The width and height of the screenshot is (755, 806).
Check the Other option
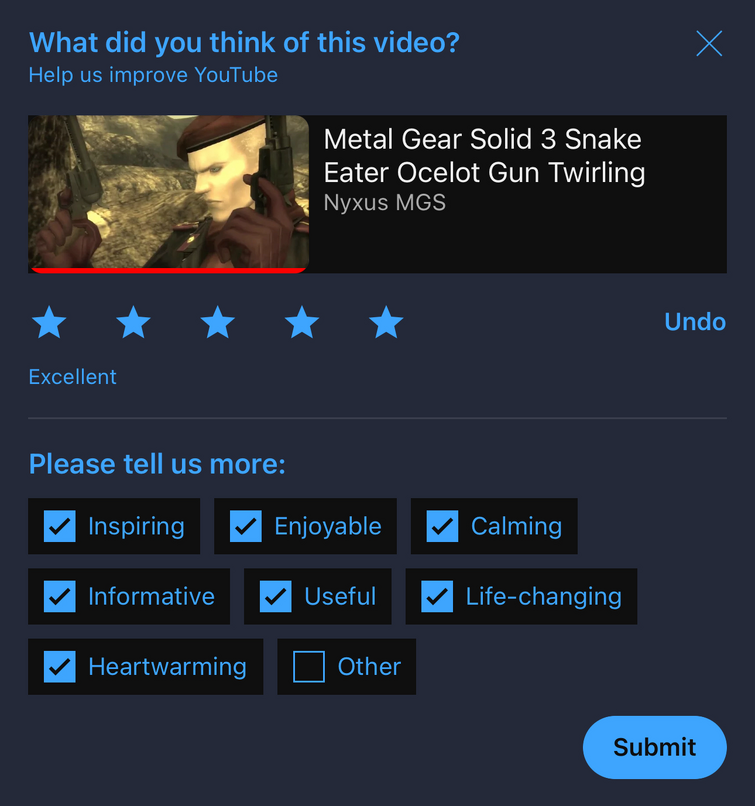309,666
